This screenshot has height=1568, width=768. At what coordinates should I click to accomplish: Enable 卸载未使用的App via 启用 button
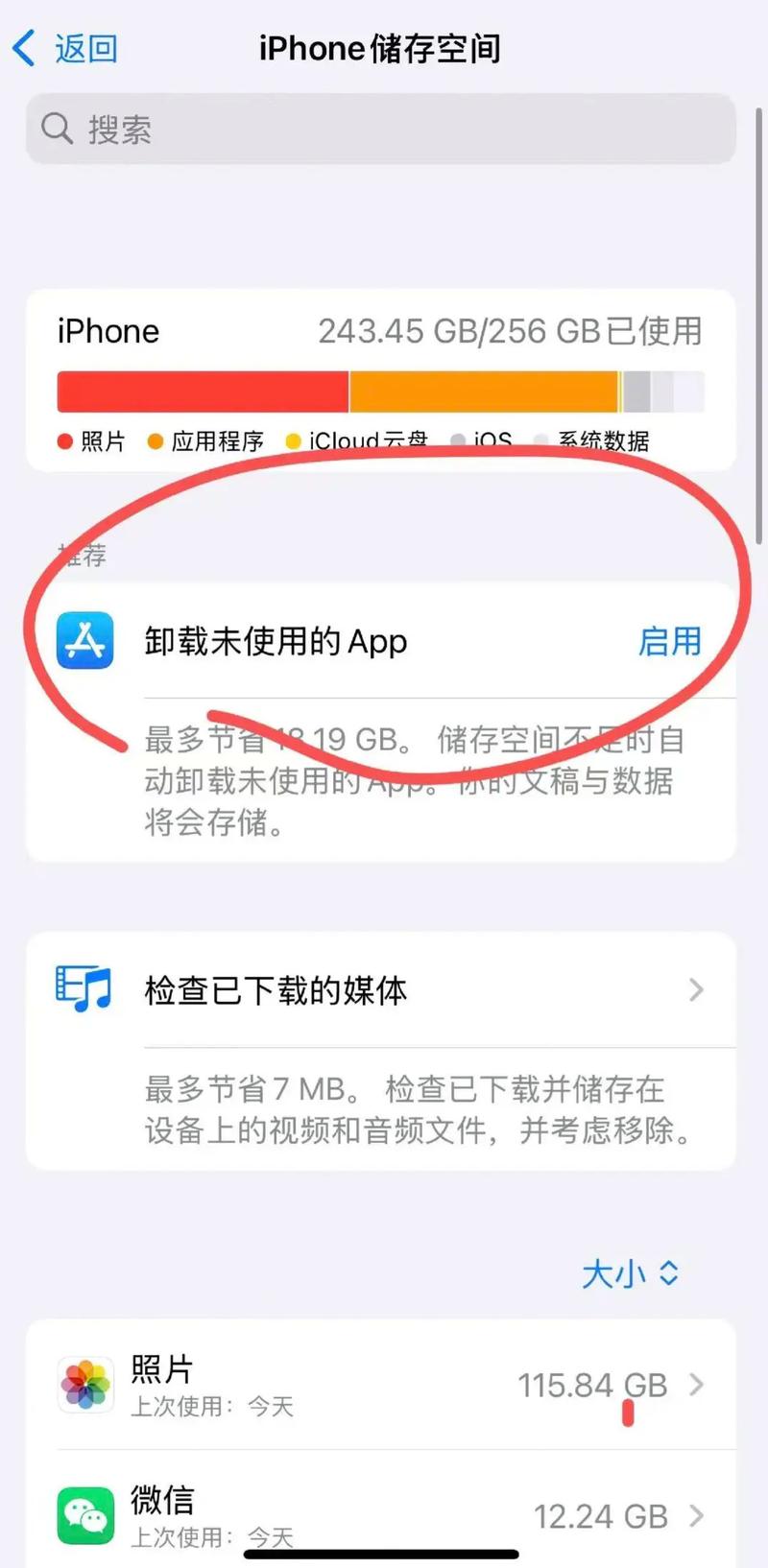(x=670, y=641)
